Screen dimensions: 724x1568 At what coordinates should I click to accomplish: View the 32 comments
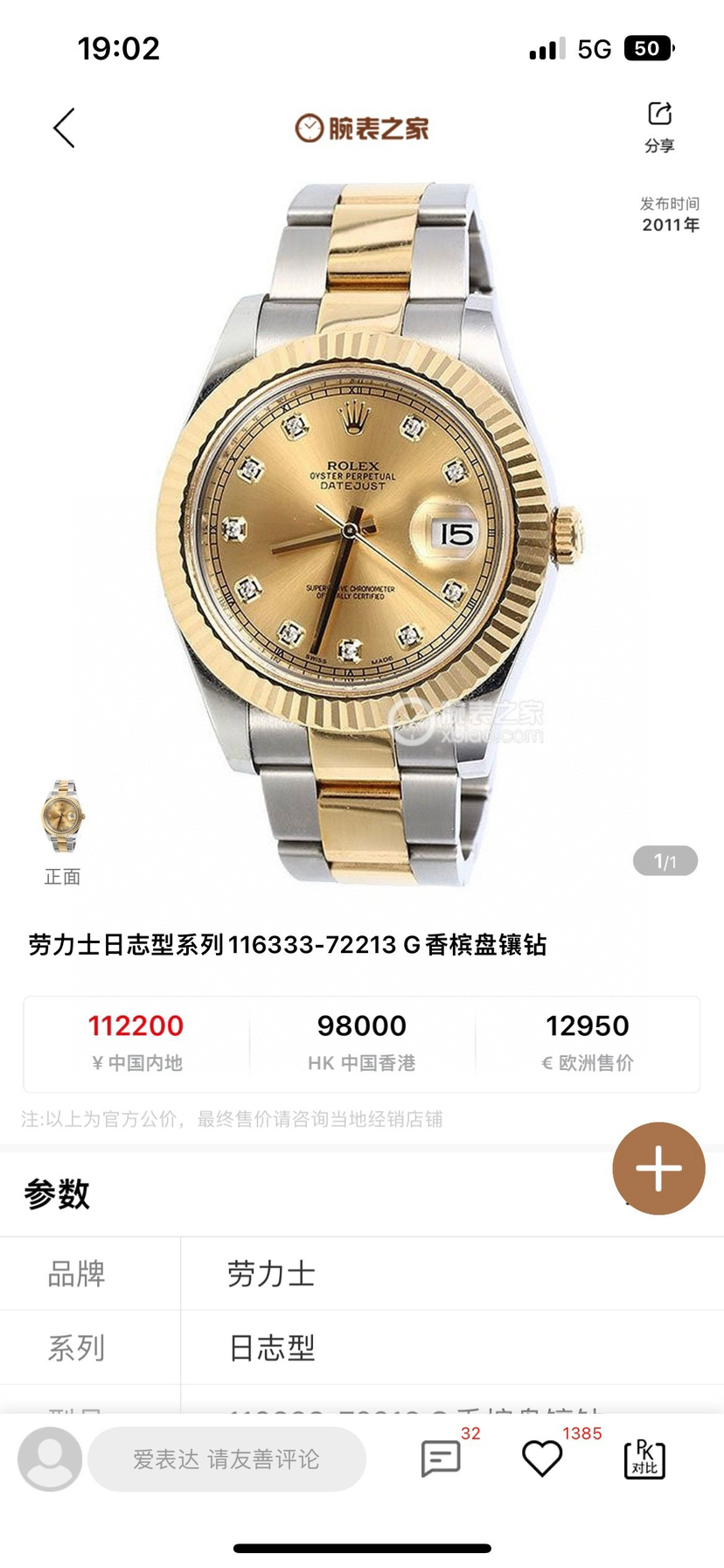click(441, 1459)
